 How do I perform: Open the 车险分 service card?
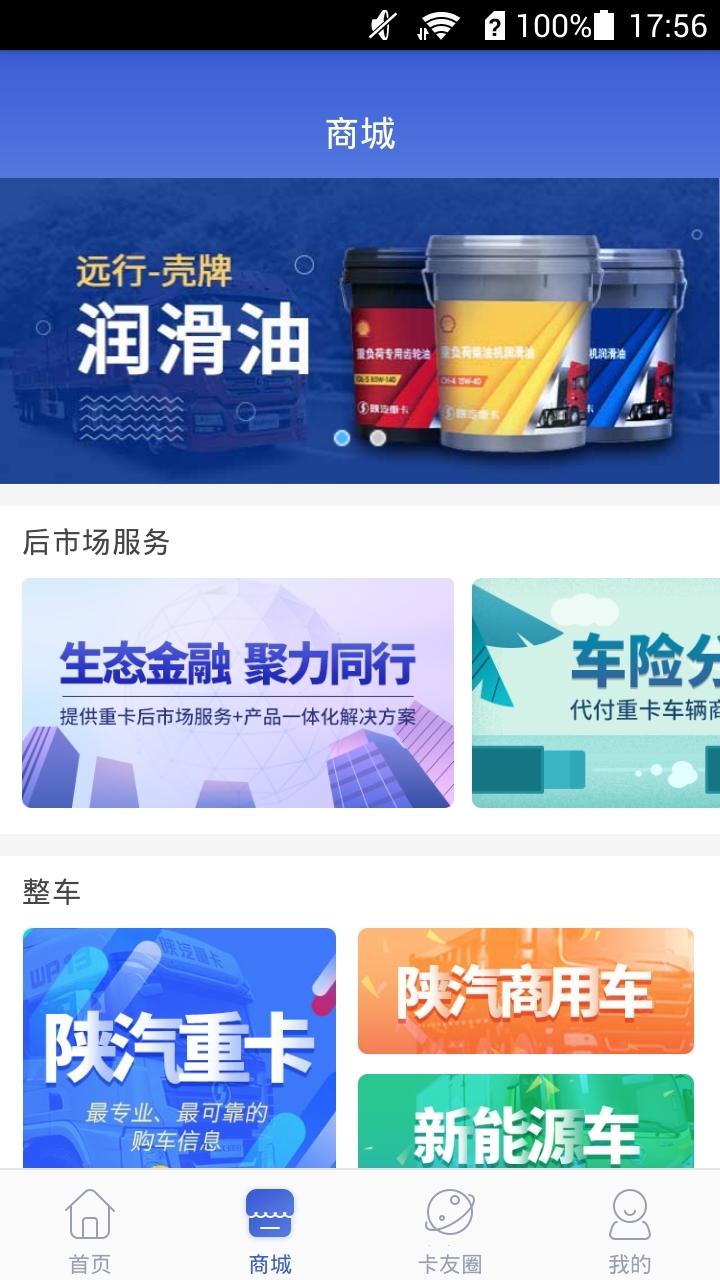[596, 692]
